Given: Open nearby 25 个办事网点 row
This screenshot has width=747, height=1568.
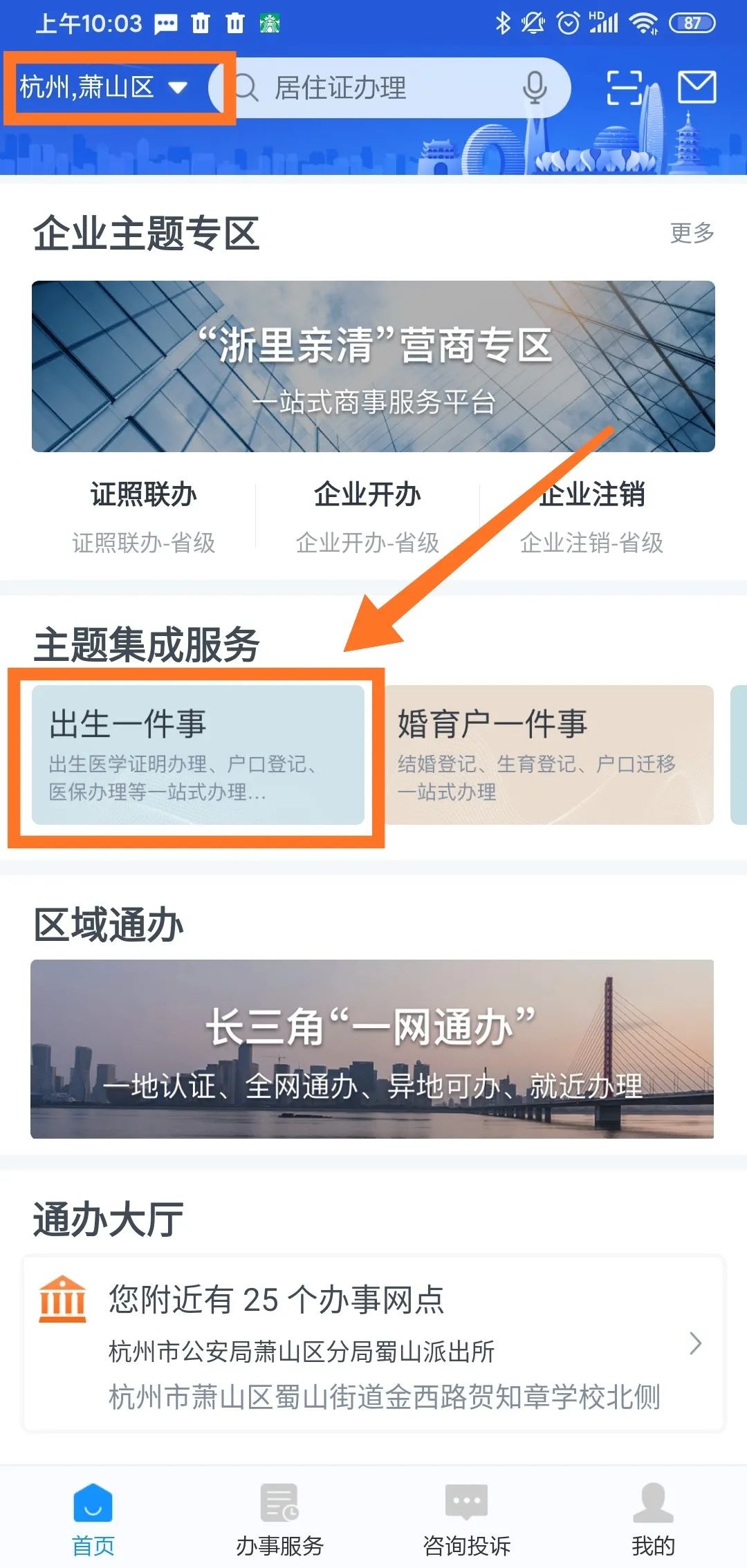Looking at the screenshot, I should pos(373,1343).
